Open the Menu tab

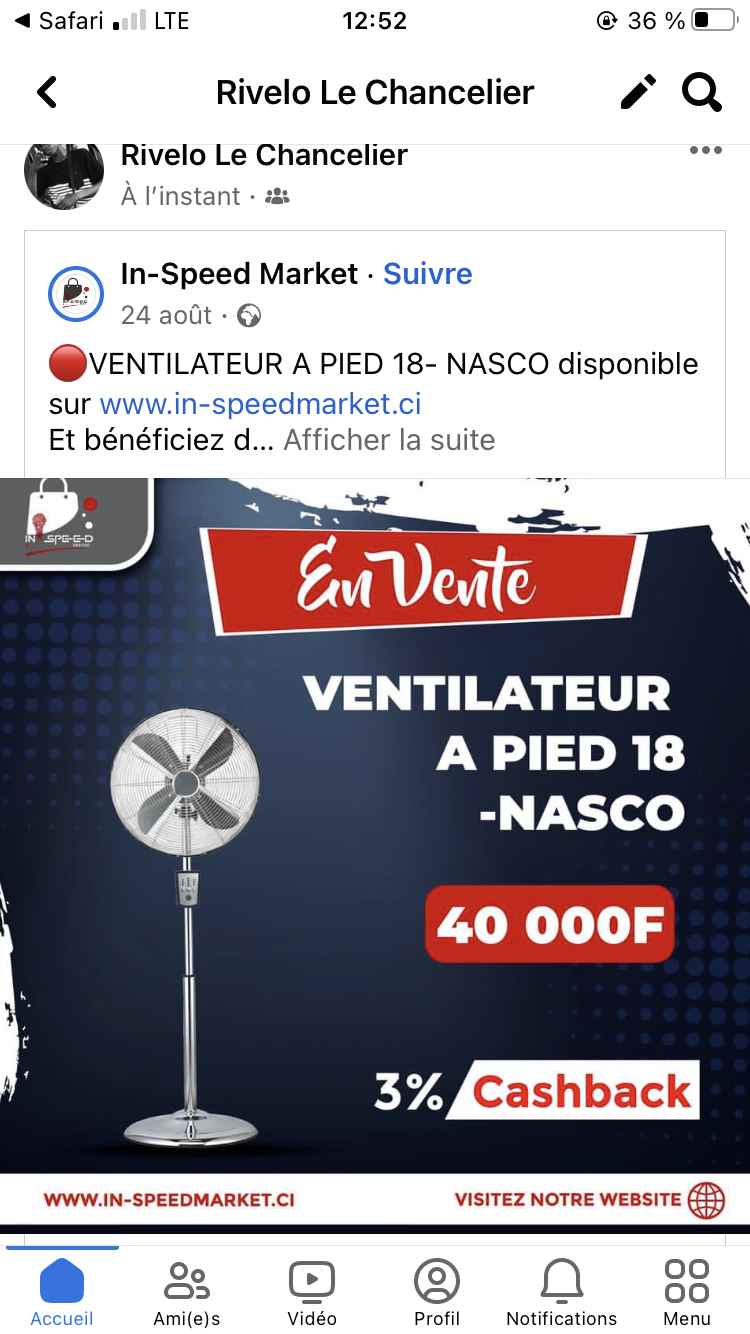[x=687, y=1292]
